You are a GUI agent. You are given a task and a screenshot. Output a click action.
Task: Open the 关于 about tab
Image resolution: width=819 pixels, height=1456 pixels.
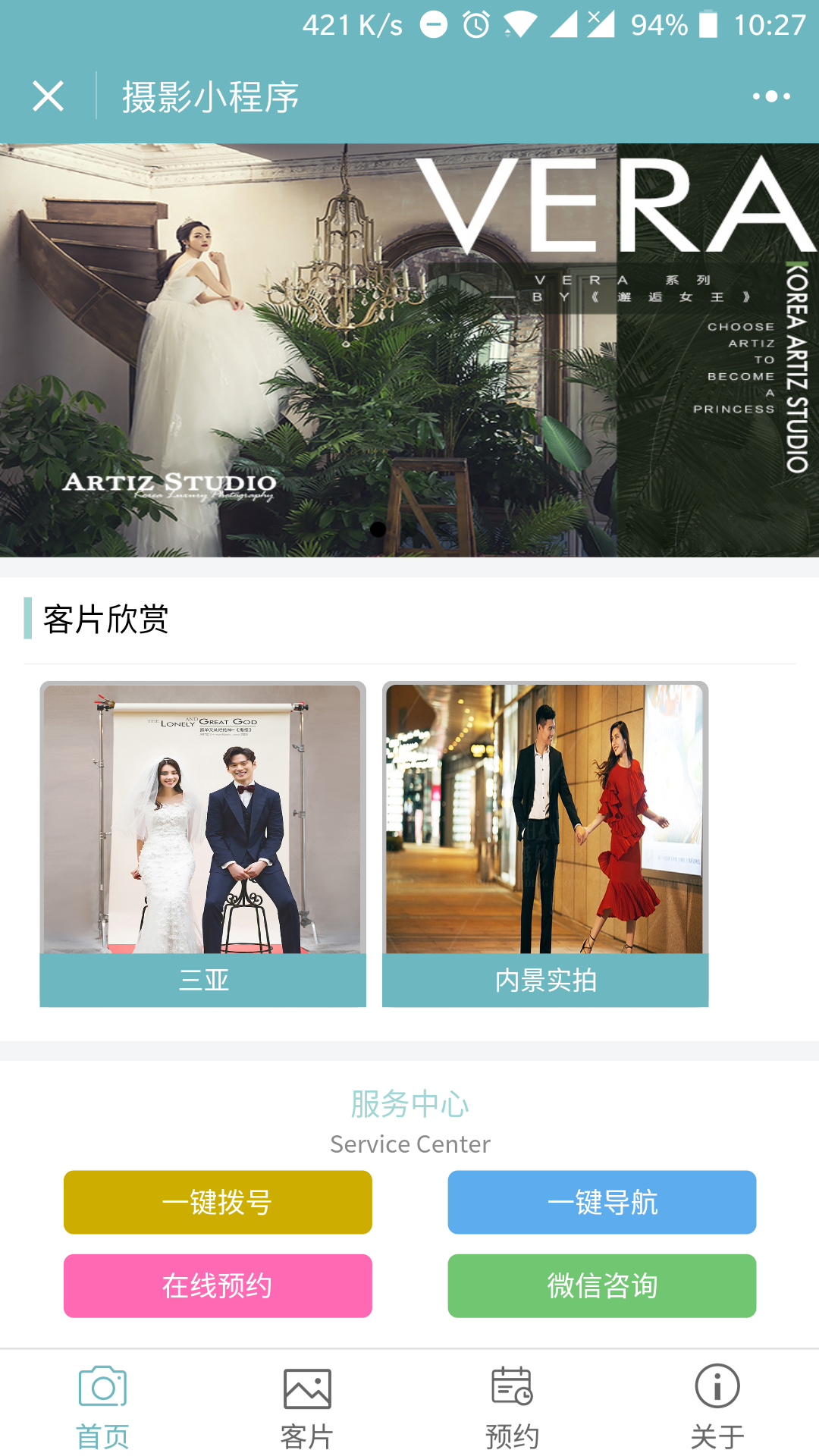click(717, 1407)
